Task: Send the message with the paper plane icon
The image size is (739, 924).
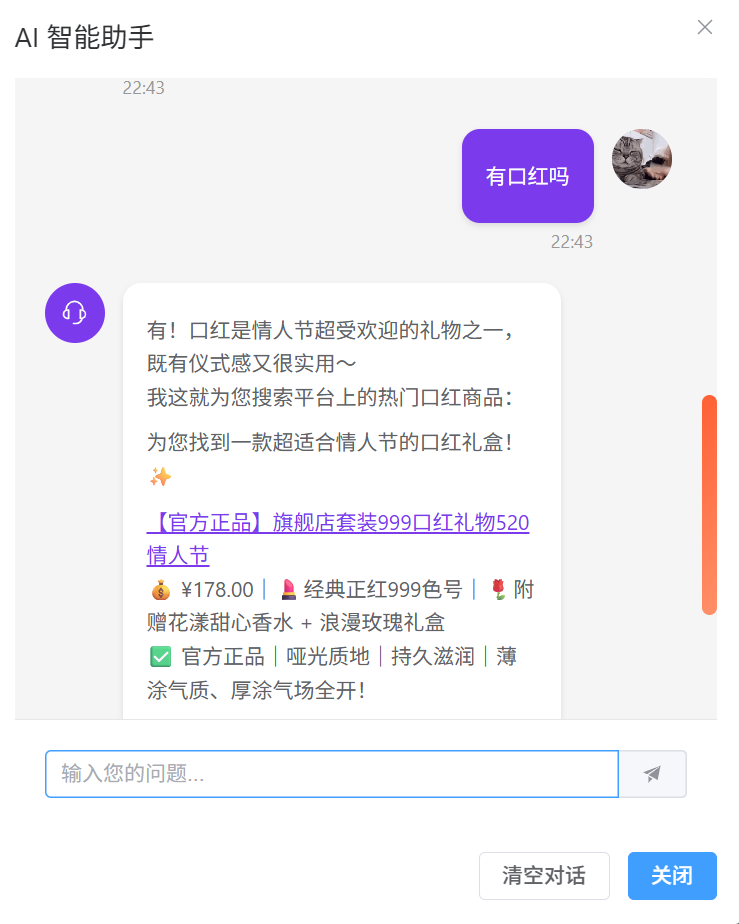Action: coord(653,774)
